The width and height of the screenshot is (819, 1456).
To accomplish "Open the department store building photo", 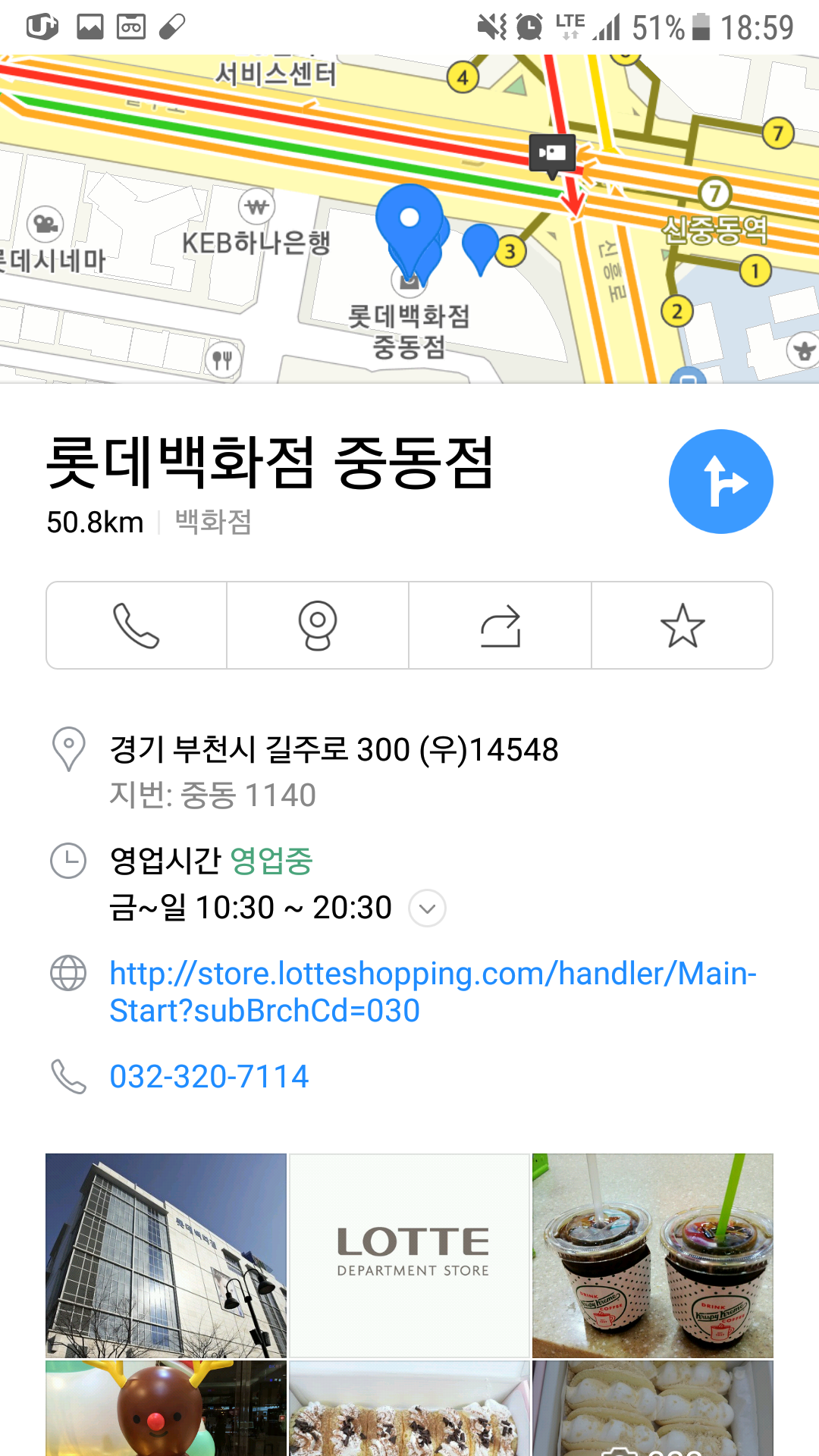I will pyautogui.click(x=166, y=1256).
